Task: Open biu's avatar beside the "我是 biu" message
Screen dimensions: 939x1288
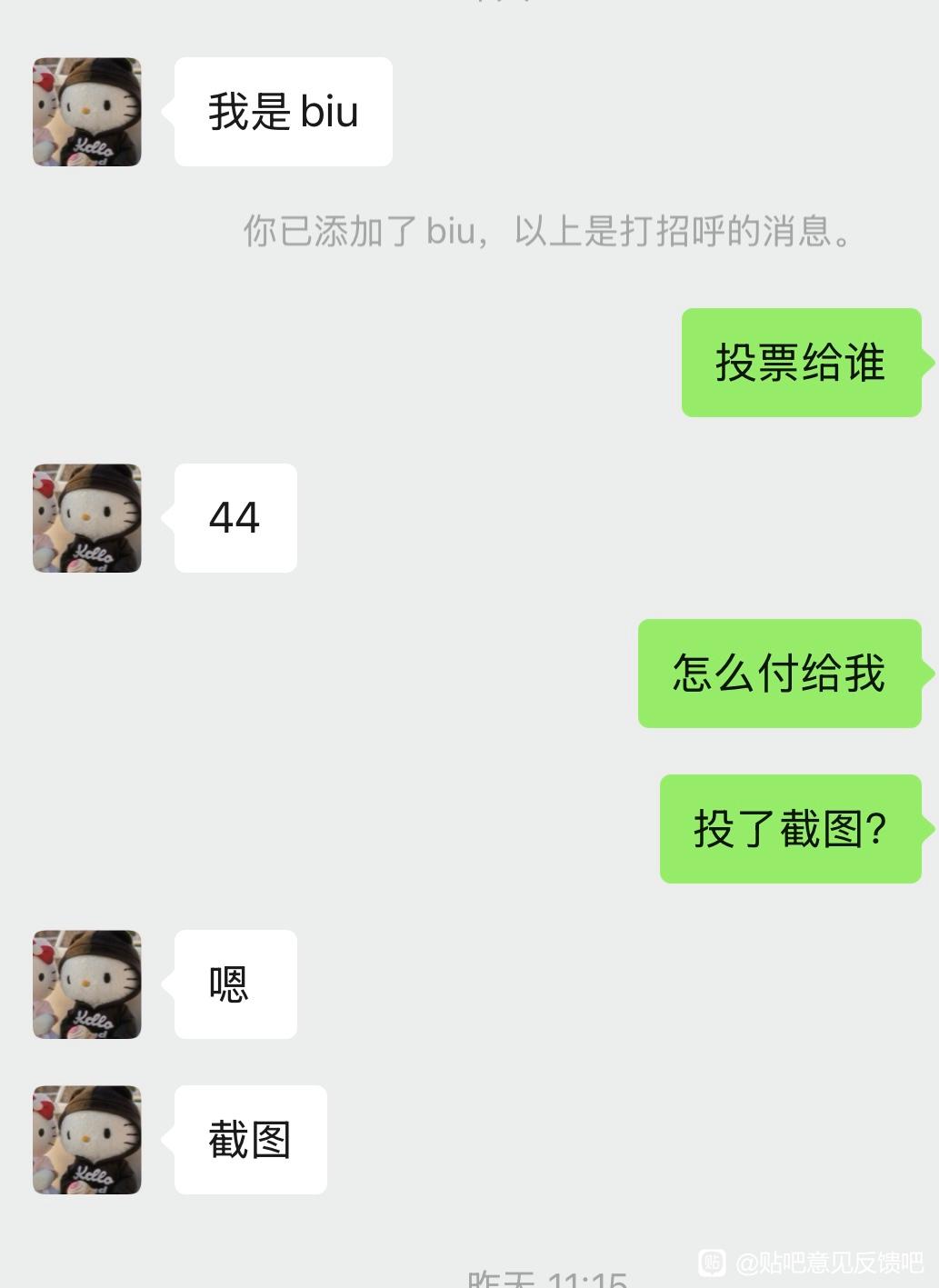Action: [x=87, y=112]
